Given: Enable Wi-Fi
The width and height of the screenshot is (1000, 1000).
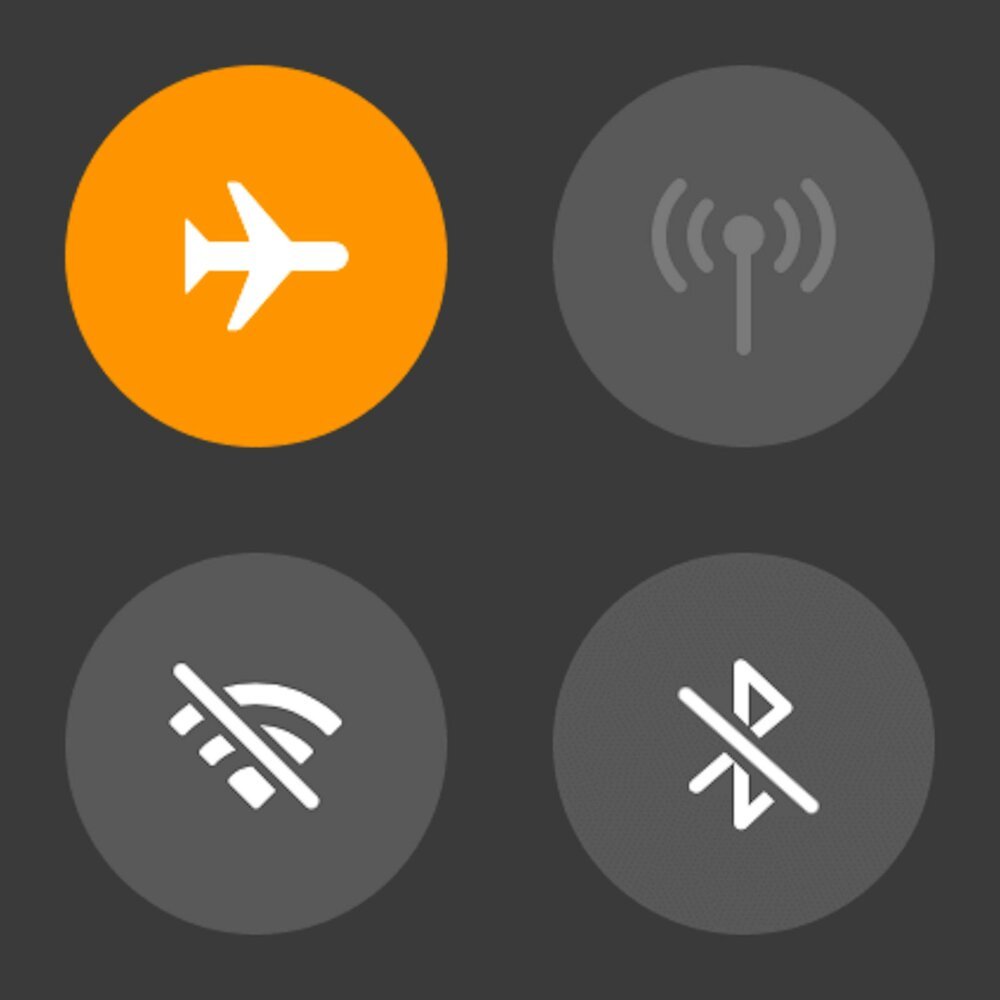Looking at the screenshot, I should 256,743.
